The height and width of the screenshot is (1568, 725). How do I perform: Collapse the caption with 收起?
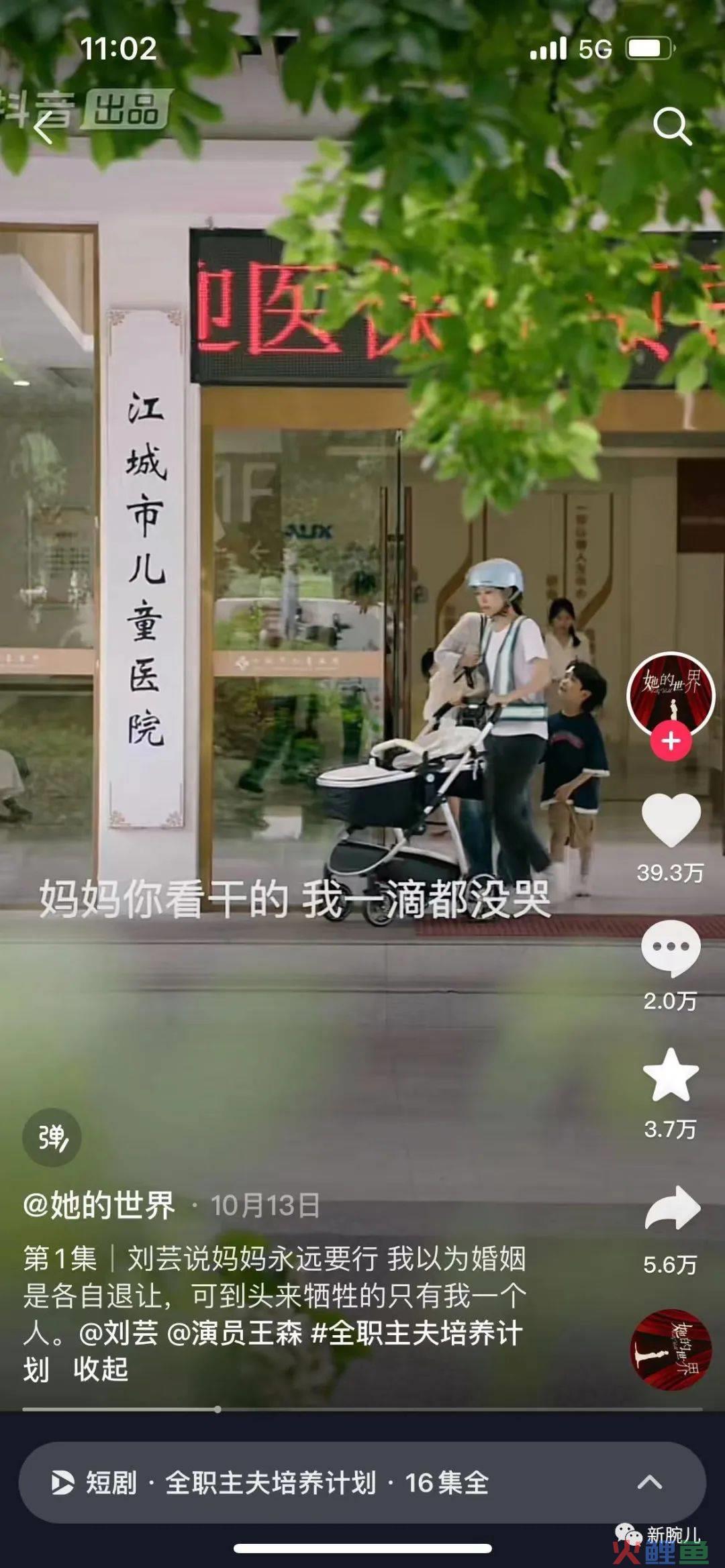pyautogui.click(x=101, y=1369)
